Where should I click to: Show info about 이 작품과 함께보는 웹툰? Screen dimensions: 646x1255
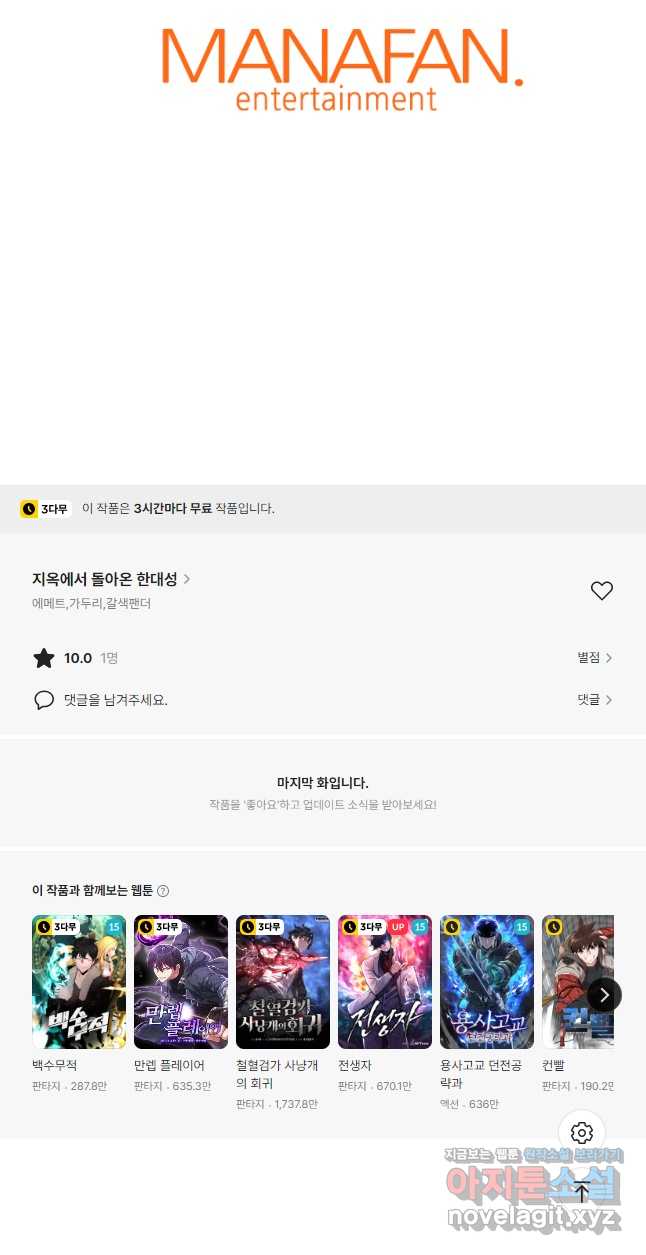tap(163, 891)
